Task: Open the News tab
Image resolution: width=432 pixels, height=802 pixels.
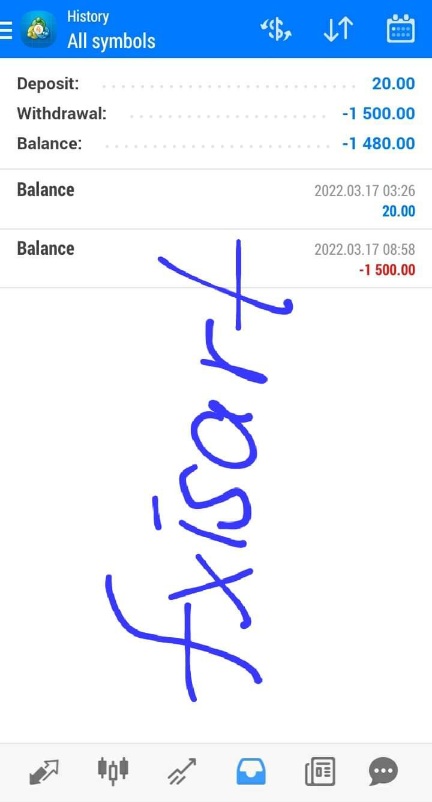Action: point(320,771)
